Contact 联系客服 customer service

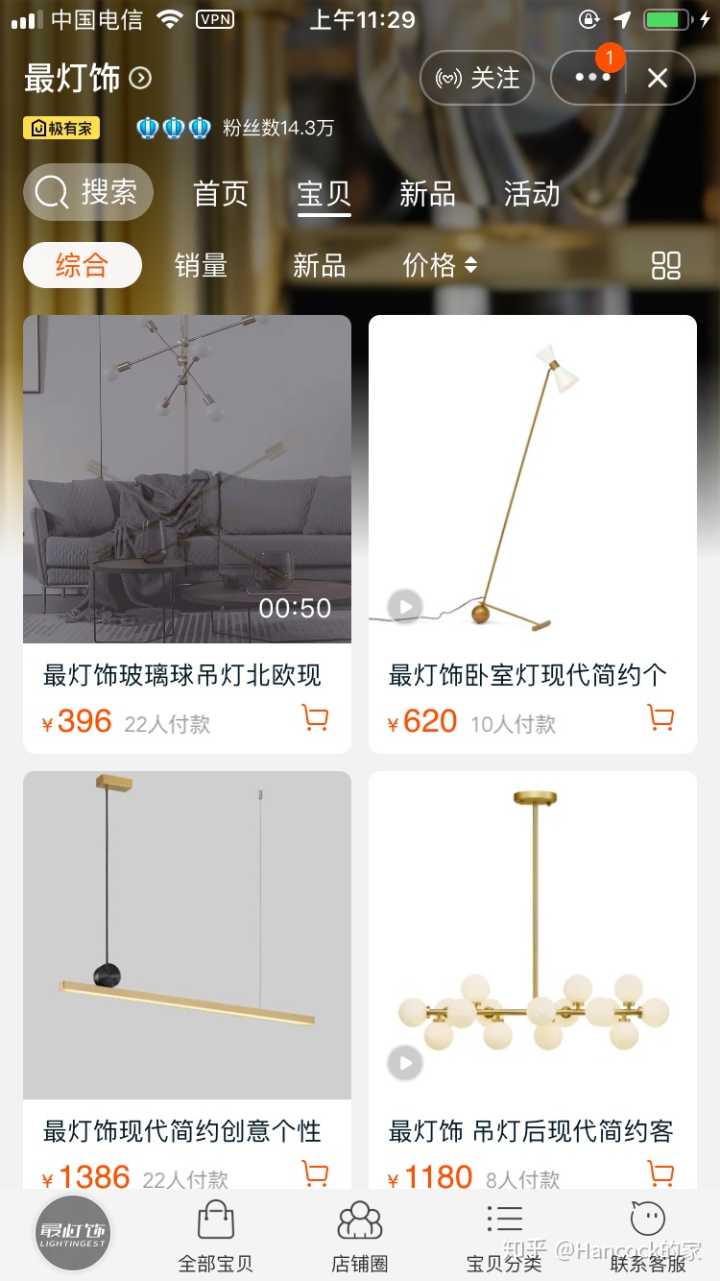point(648,1235)
